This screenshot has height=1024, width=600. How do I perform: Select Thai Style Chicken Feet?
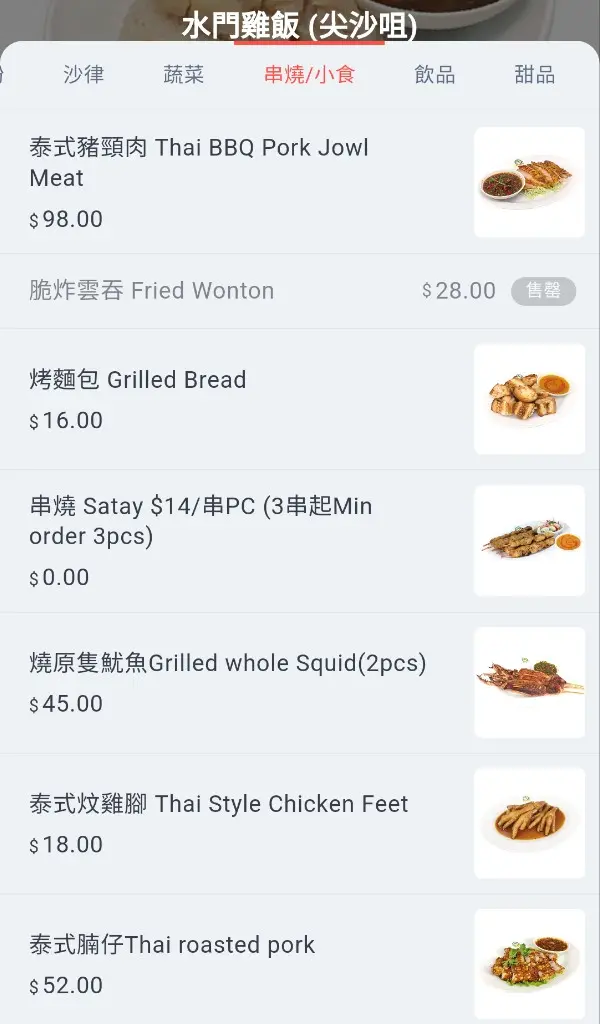tap(250, 823)
